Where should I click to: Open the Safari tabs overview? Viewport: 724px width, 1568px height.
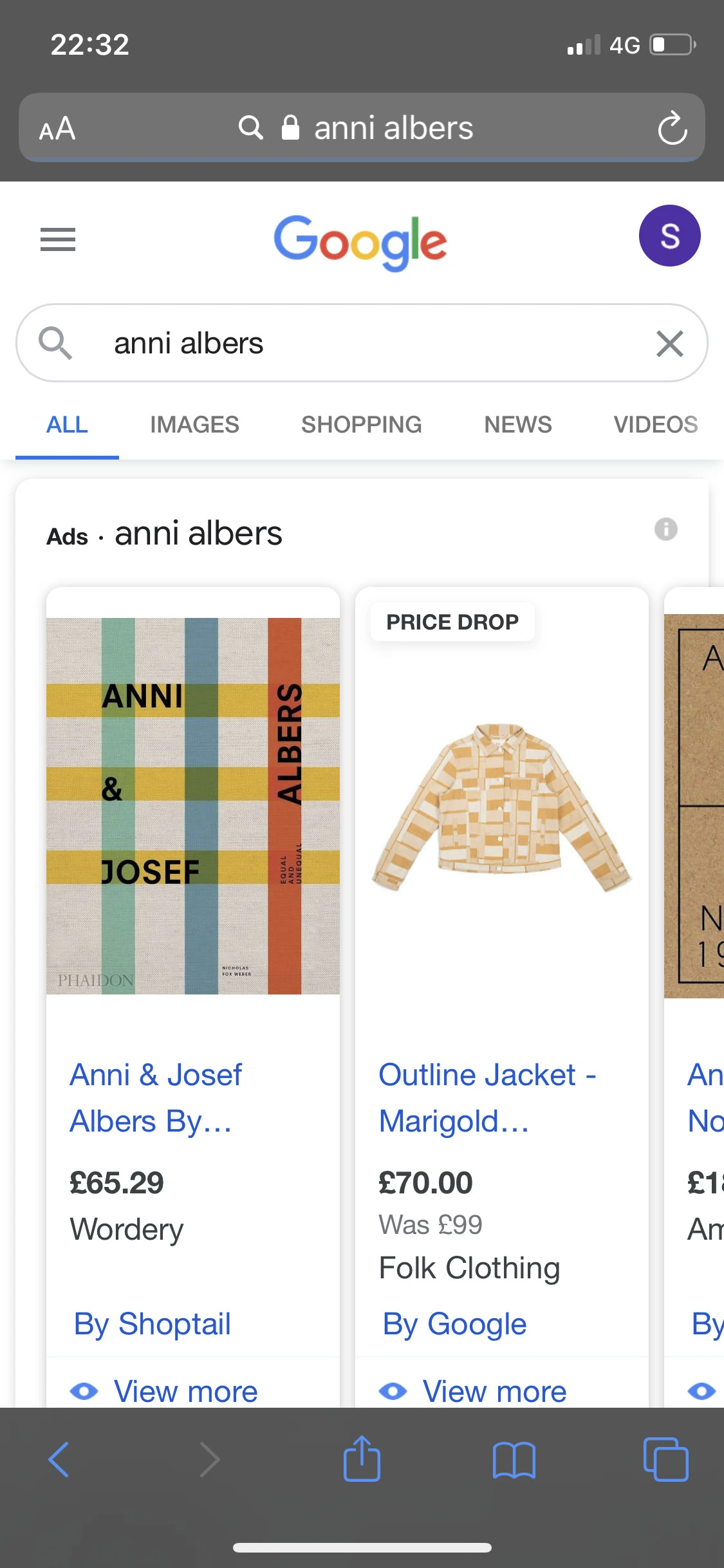tap(665, 1459)
